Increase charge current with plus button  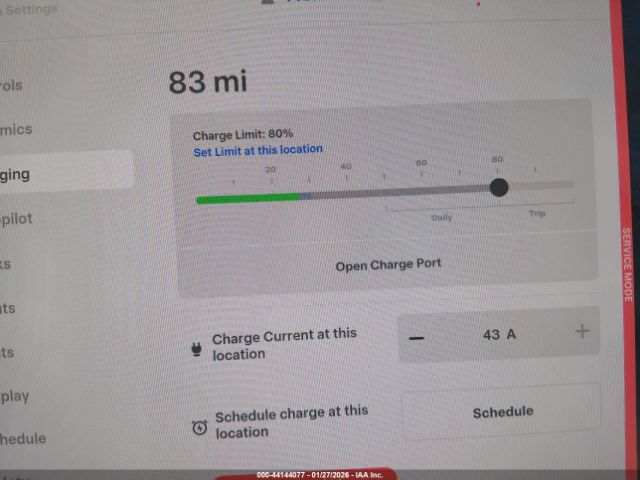click(582, 332)
